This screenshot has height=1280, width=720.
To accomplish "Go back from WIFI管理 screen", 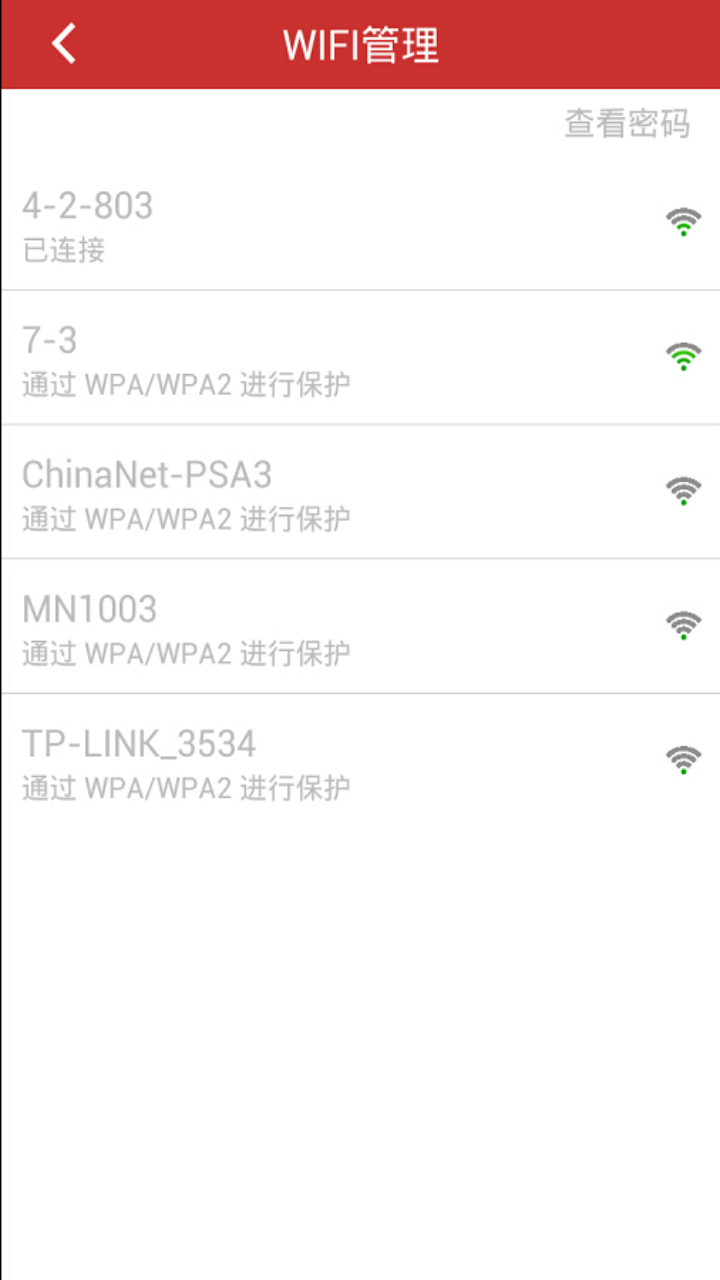I will [x=63, y=45].
